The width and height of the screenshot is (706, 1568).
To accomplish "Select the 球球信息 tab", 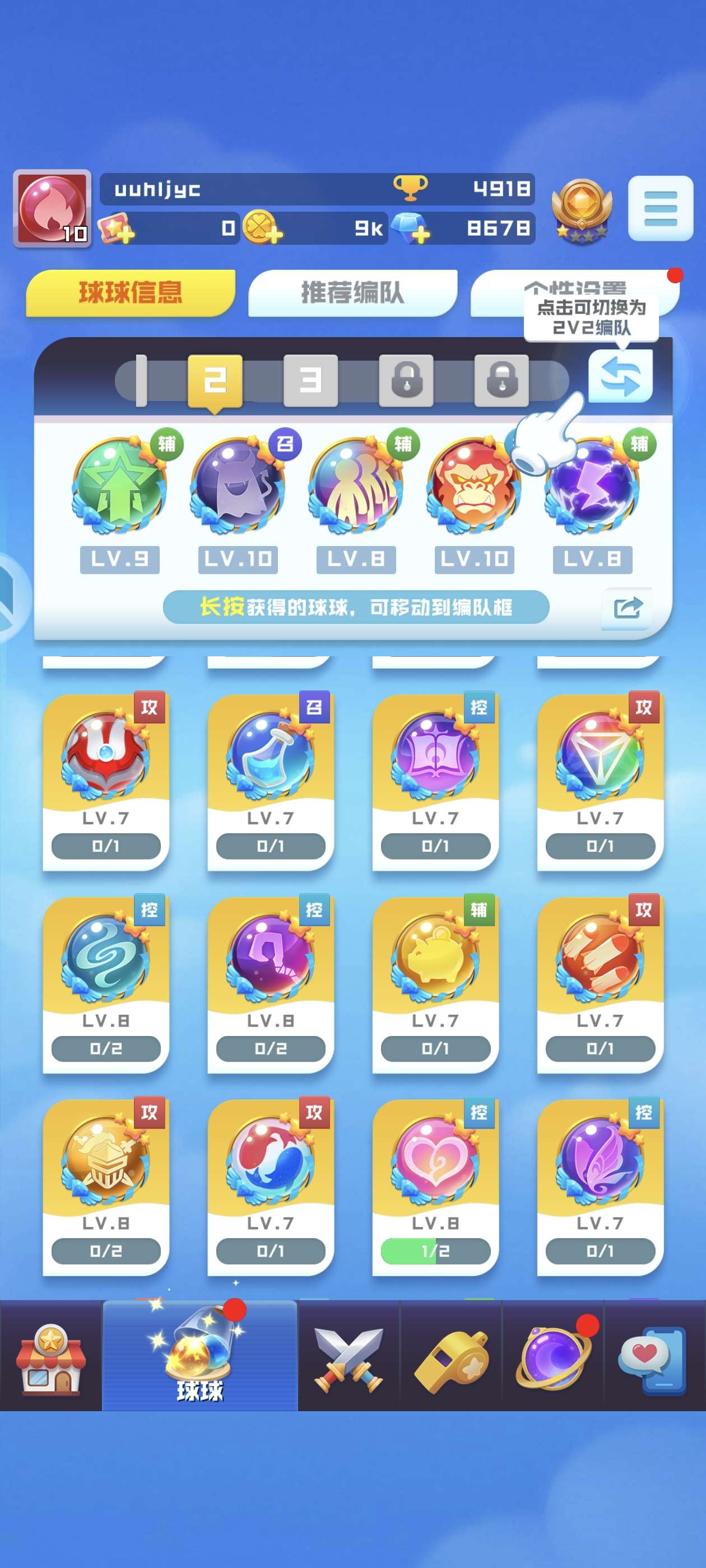I will [x=130, y=293].
